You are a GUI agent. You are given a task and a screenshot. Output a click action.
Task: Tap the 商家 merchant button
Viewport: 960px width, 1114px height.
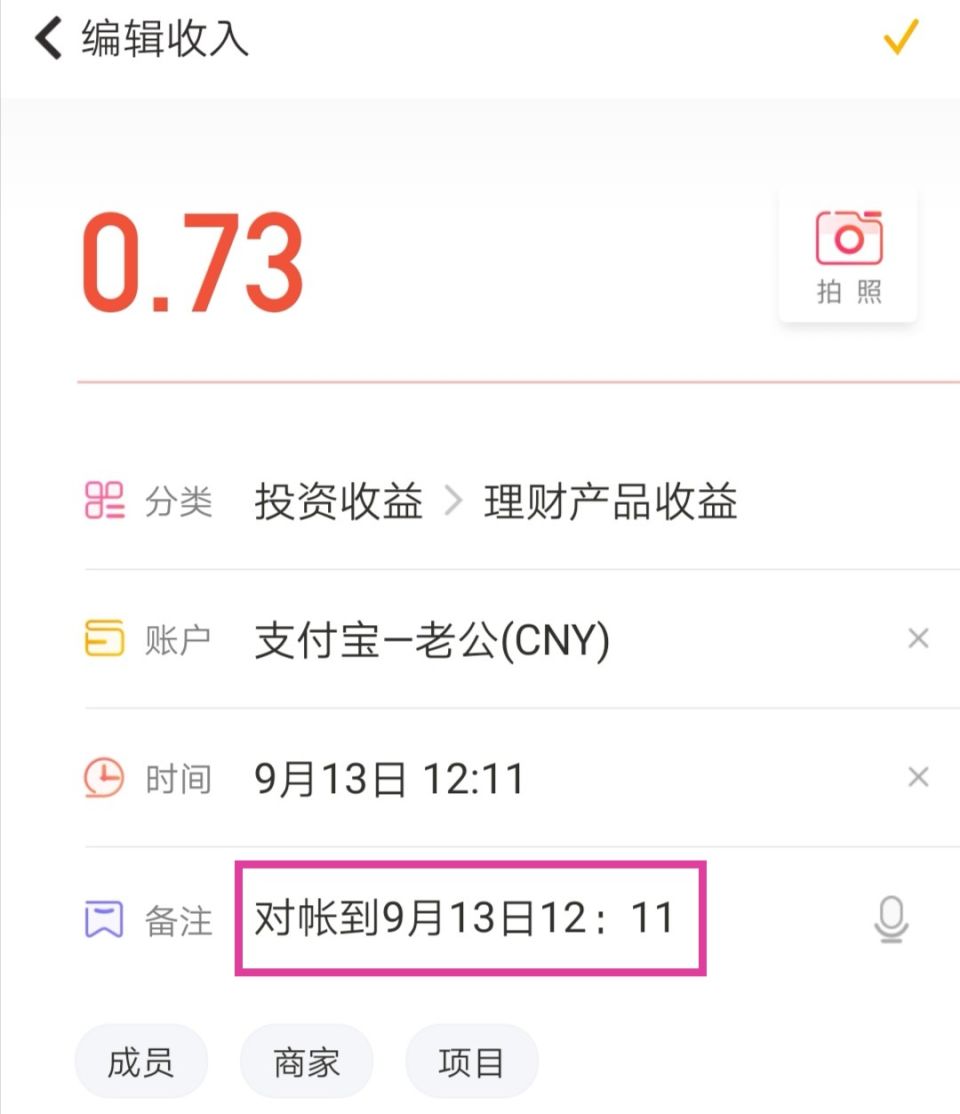[307, 1063]
